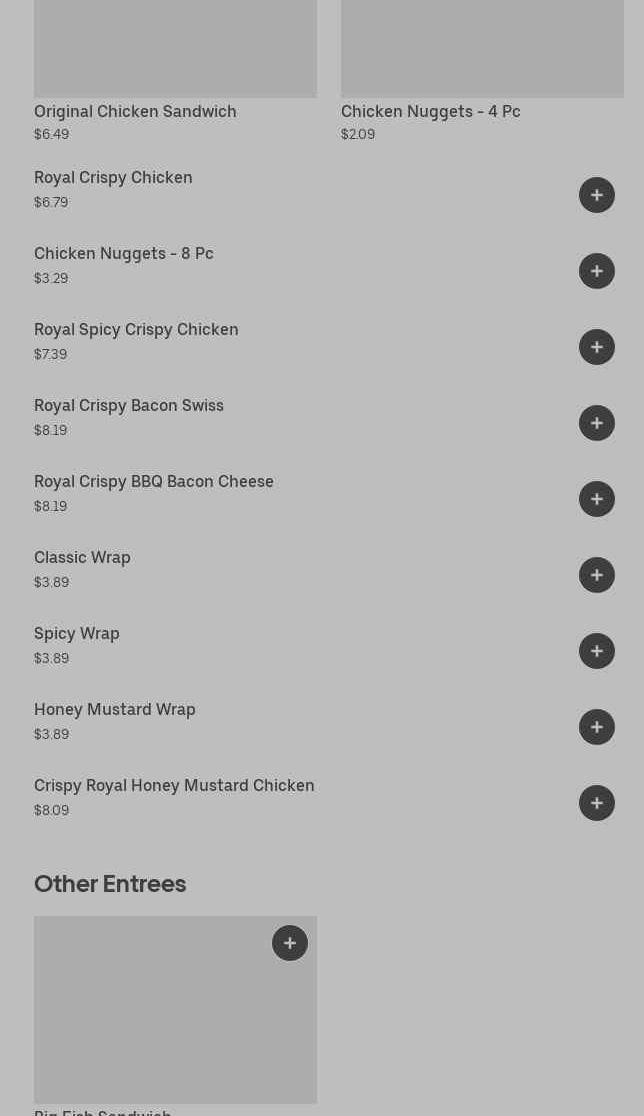Open the Classic Wrap menu item
This screenshot has height=1116, width=644.
82,558
